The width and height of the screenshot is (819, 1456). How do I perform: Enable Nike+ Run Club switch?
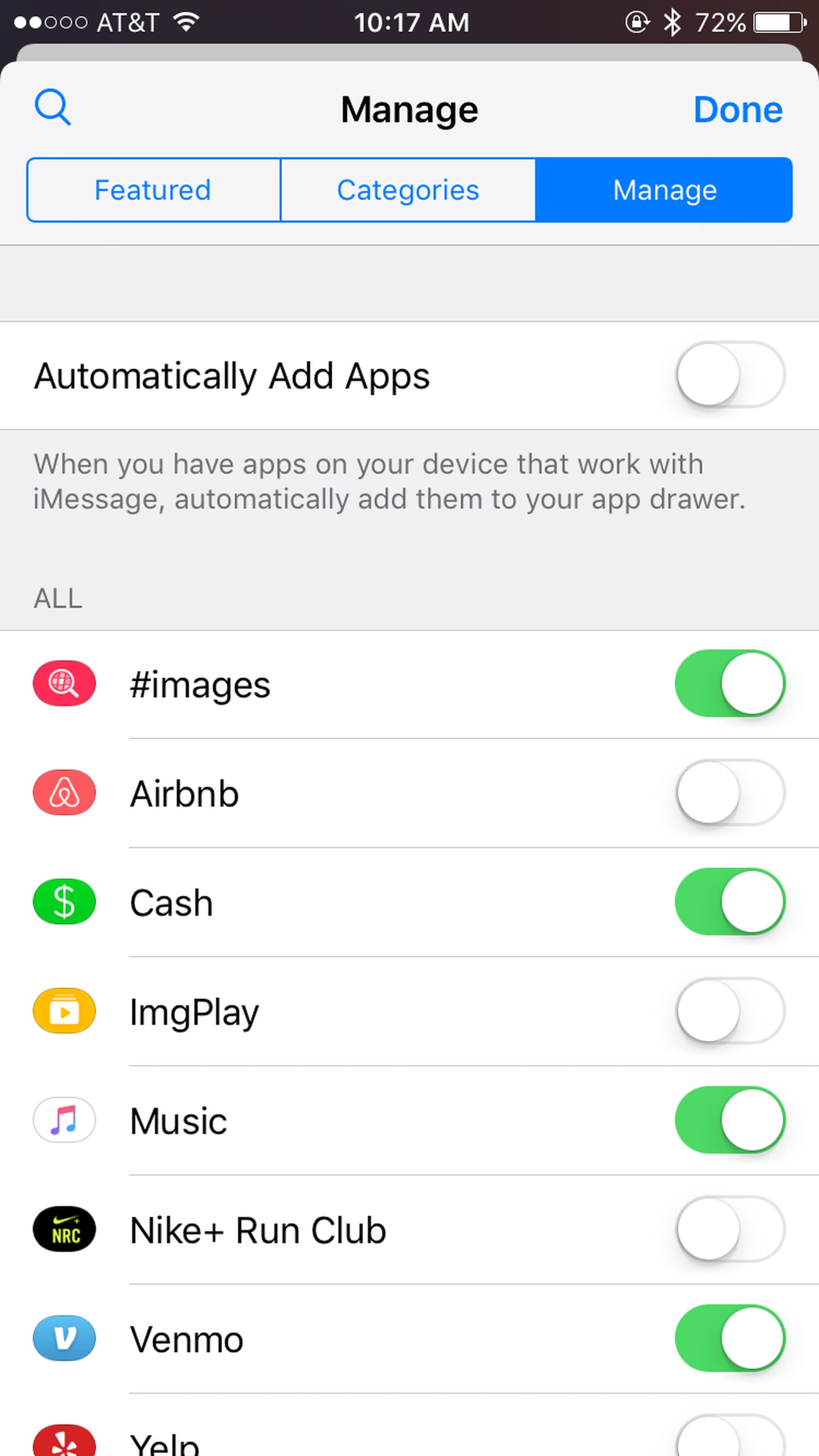point(729,1229)
